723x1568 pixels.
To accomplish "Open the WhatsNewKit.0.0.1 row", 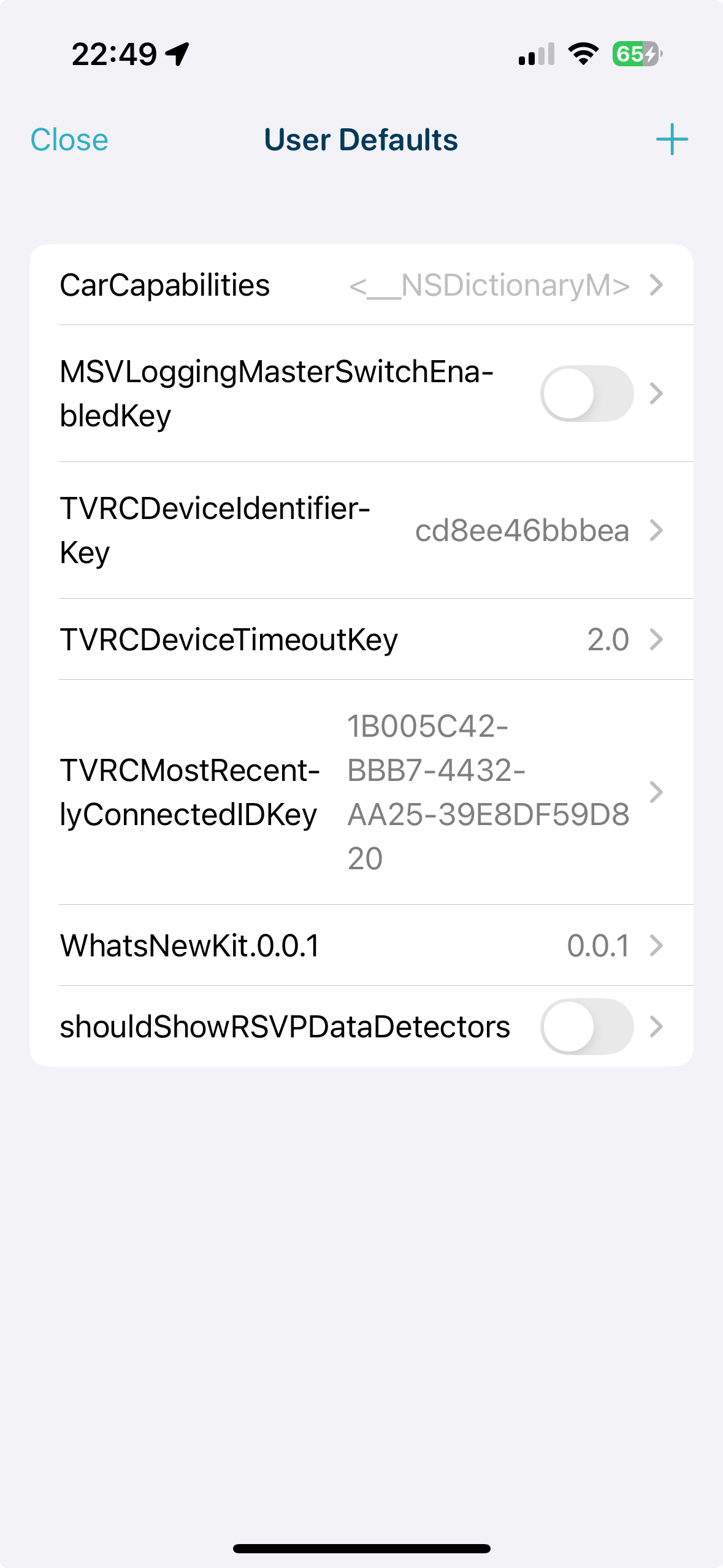I will coord(361,945).
